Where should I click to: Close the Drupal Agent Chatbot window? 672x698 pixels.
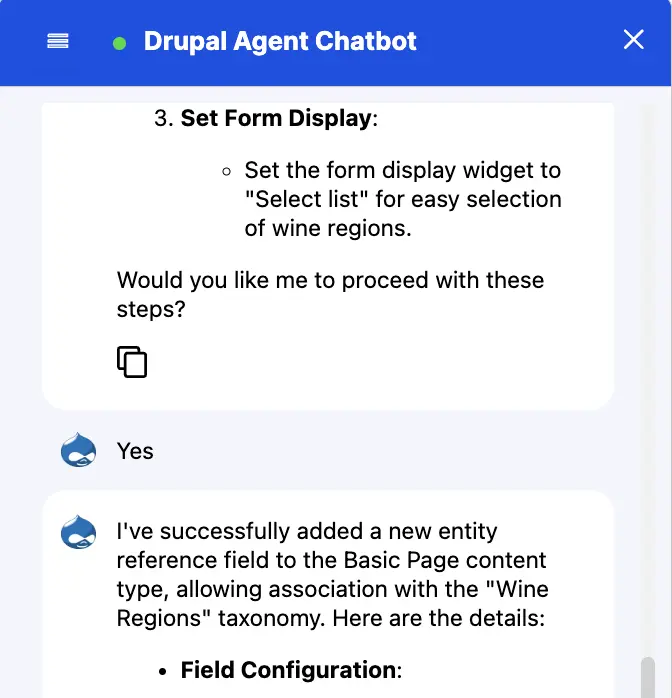[634, 40]
